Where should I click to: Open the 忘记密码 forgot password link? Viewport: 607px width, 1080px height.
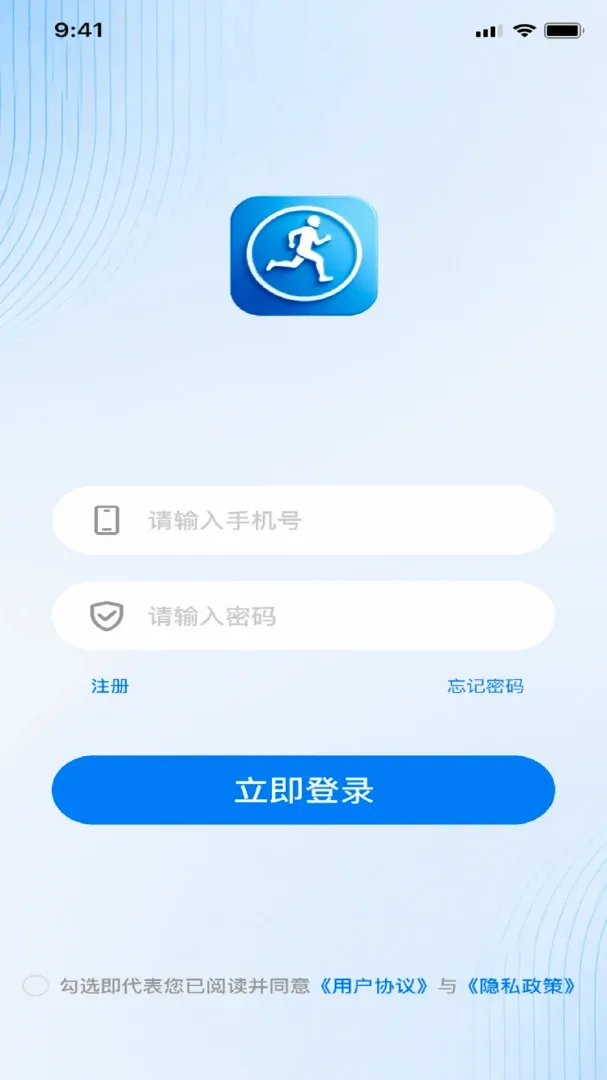click(x=485, y=686)
